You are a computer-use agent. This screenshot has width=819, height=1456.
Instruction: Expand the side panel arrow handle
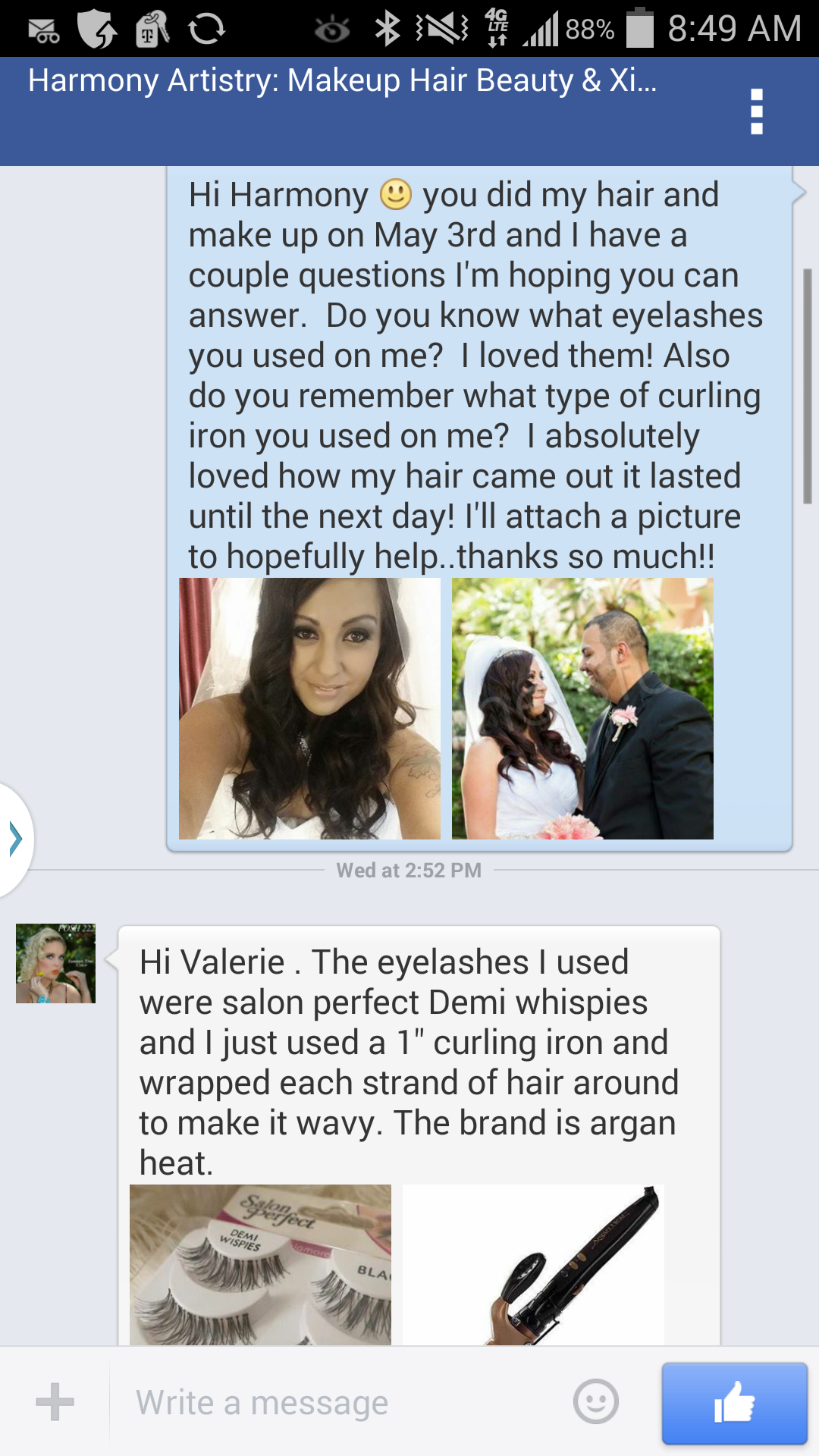coord(15,839)
